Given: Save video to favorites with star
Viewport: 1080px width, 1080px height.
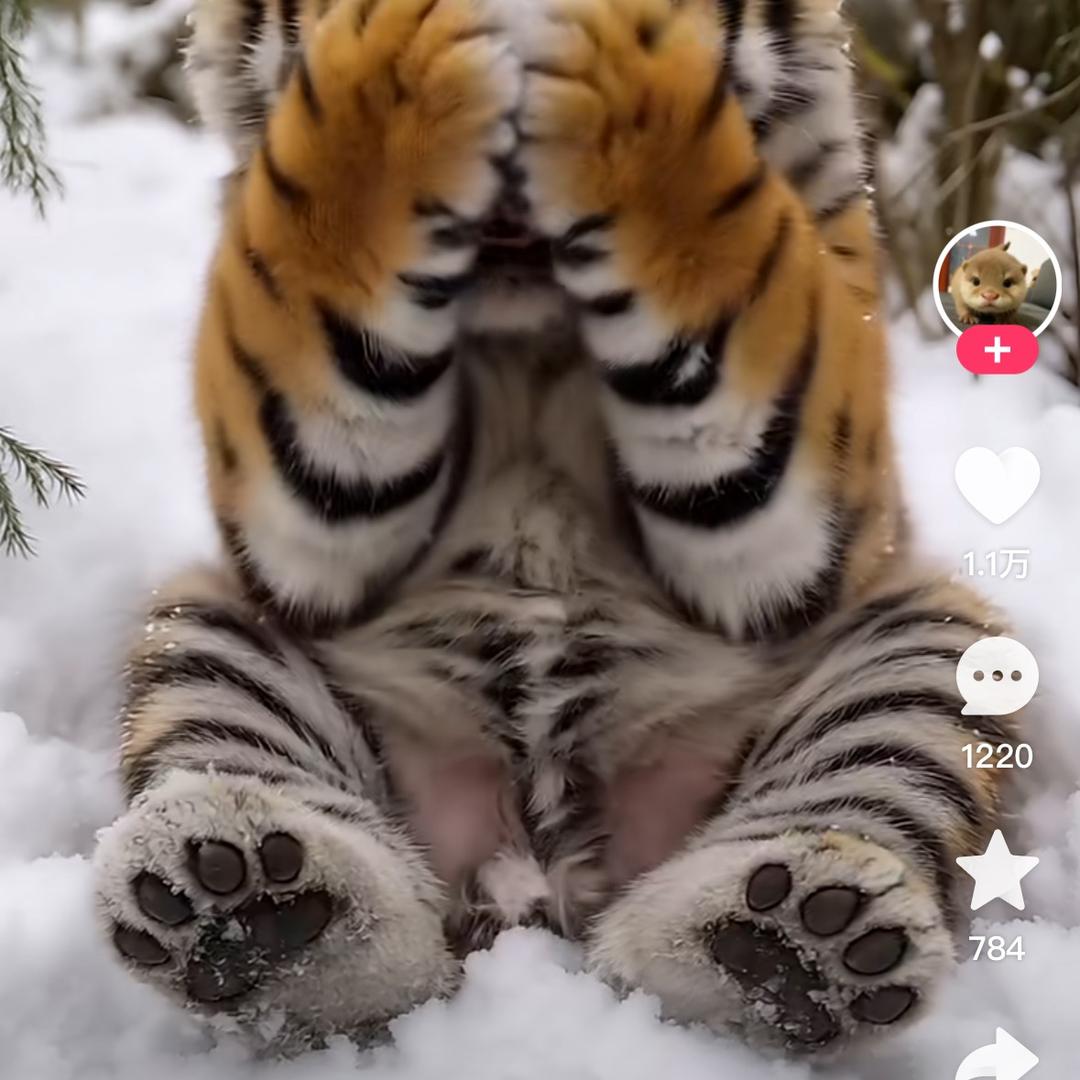Looking at the screenshot, I should [997, 869].
